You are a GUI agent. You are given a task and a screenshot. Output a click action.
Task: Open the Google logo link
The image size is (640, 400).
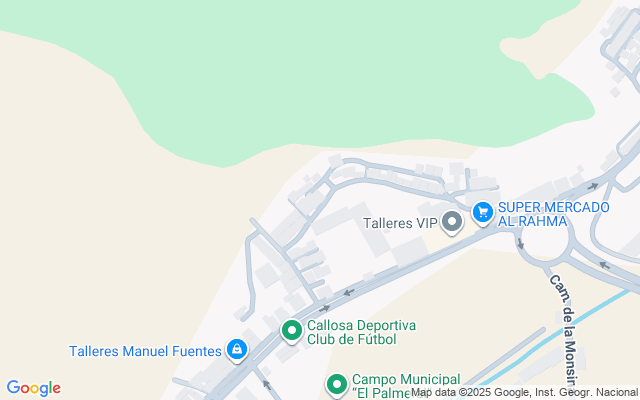pyautogui.click(x=33, y=388)
